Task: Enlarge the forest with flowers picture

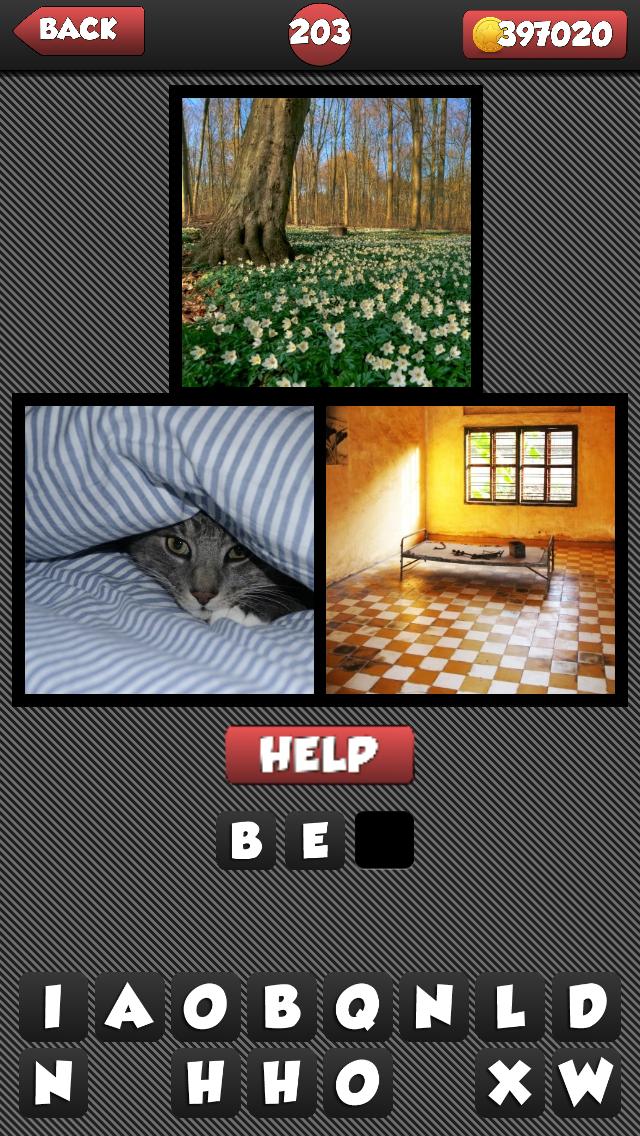Action: coord(326,241)
